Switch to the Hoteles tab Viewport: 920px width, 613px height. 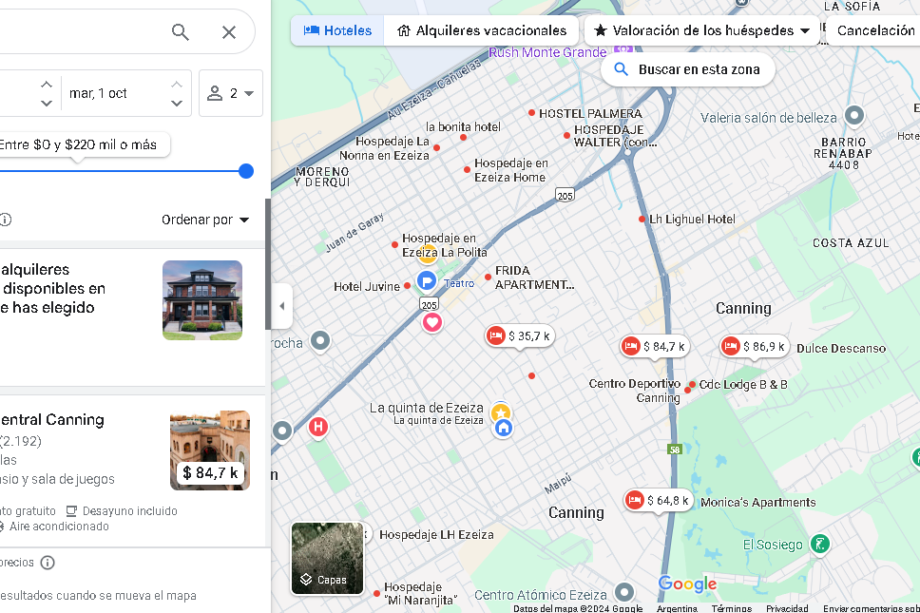(x=338, y=30)
